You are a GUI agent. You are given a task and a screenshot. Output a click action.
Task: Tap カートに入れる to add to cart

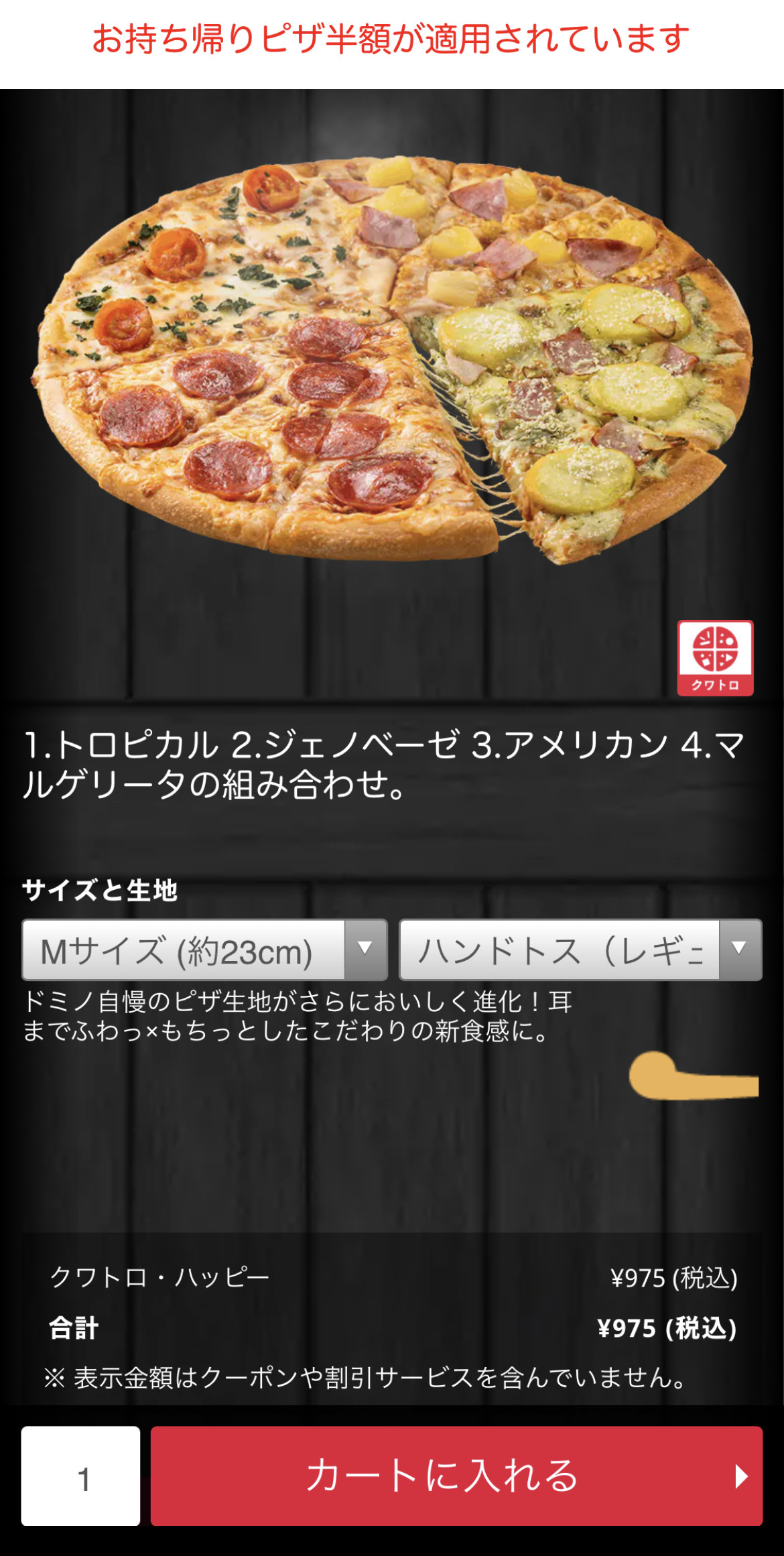(456, 1477)
